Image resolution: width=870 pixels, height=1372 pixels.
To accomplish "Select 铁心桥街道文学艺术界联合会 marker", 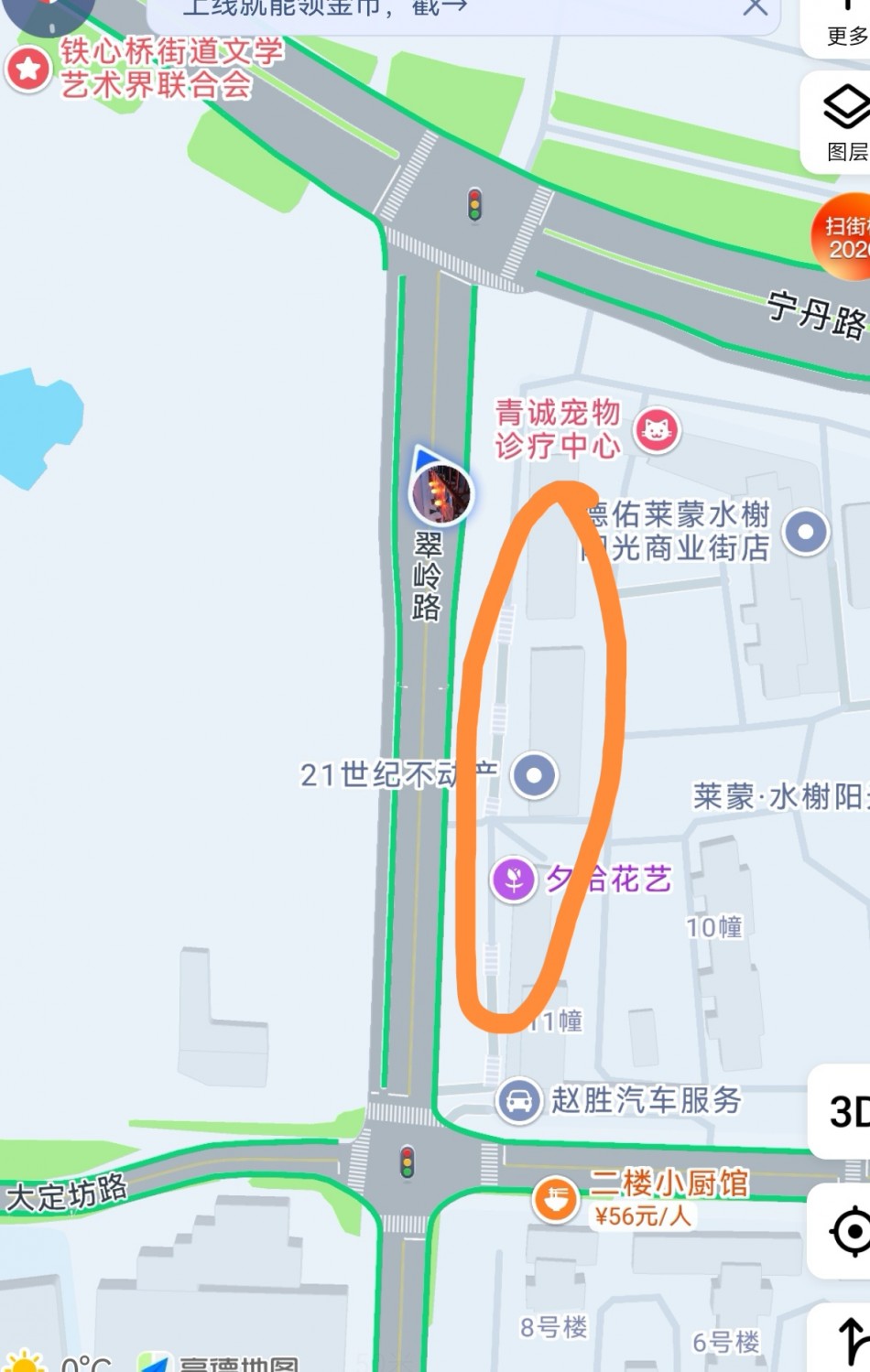I will point(28,69).
